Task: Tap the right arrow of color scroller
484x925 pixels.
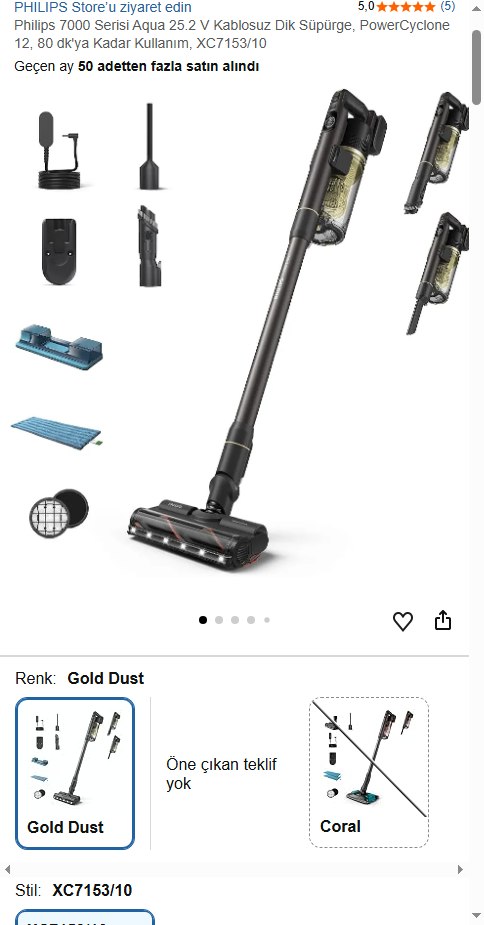Action: point(460,869)
